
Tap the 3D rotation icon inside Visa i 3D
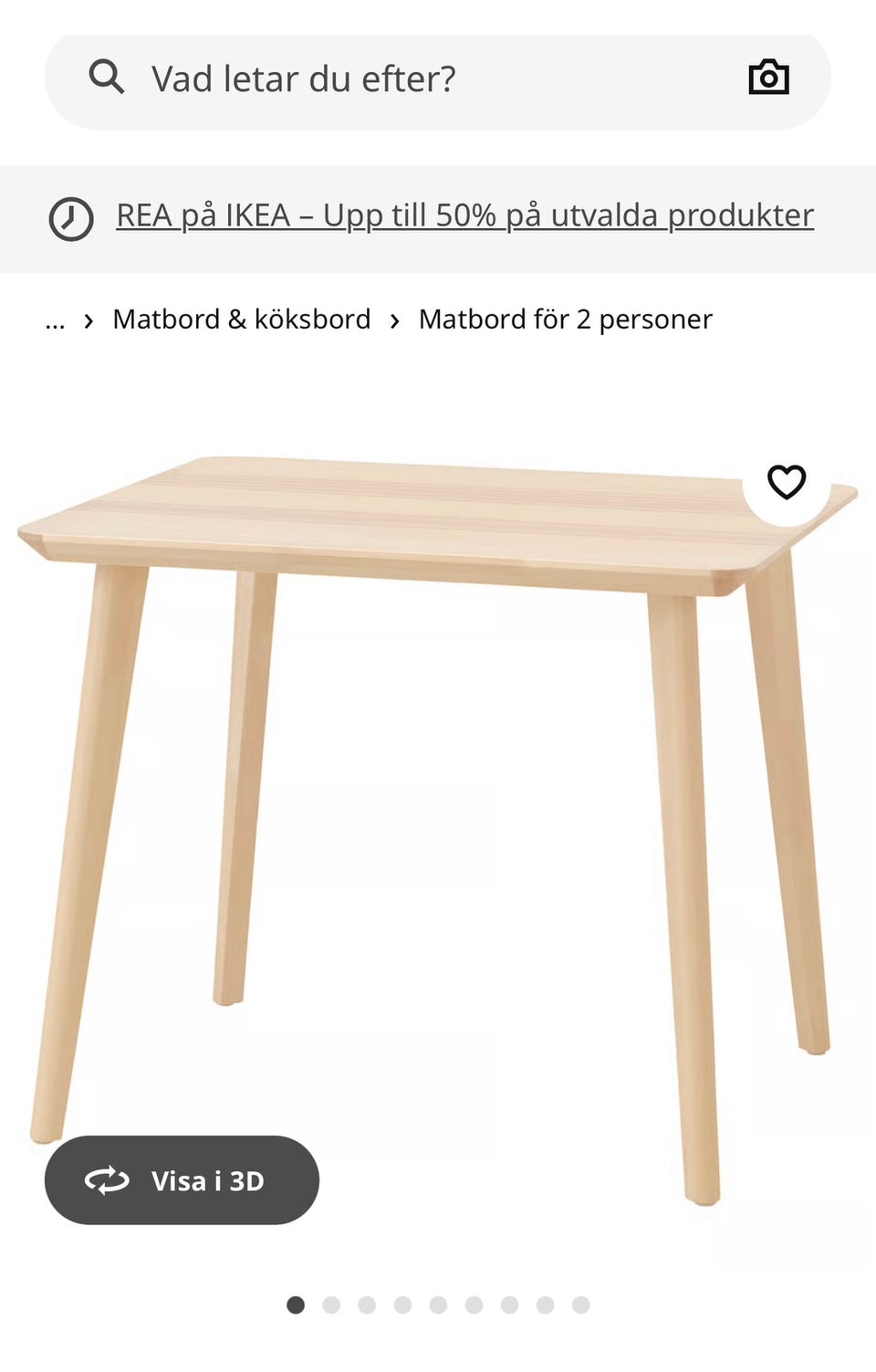pos(107,1180)
